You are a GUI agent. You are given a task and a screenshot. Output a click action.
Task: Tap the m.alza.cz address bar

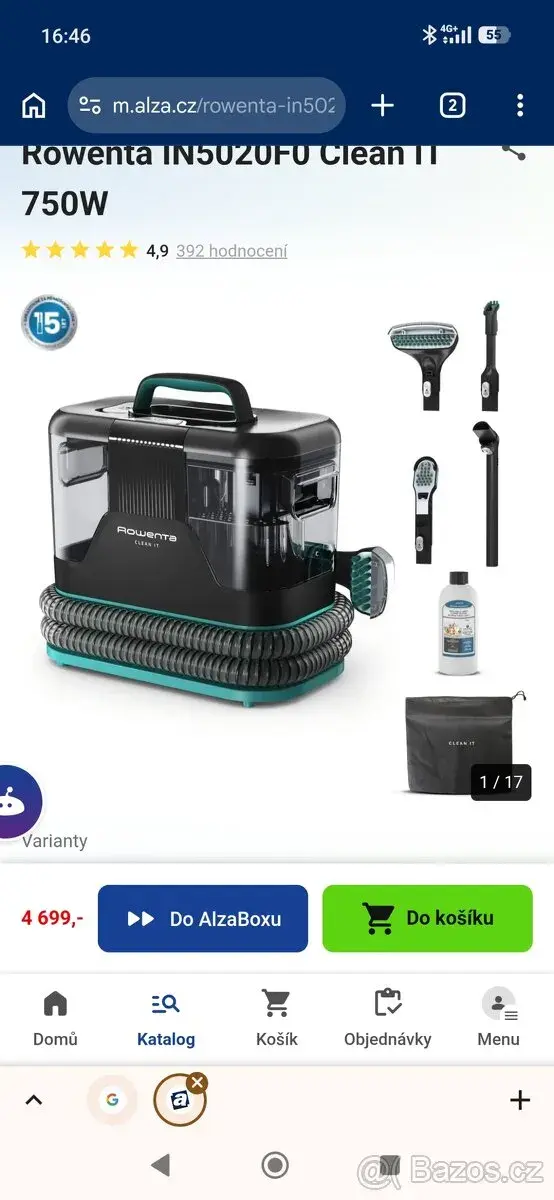207,105
